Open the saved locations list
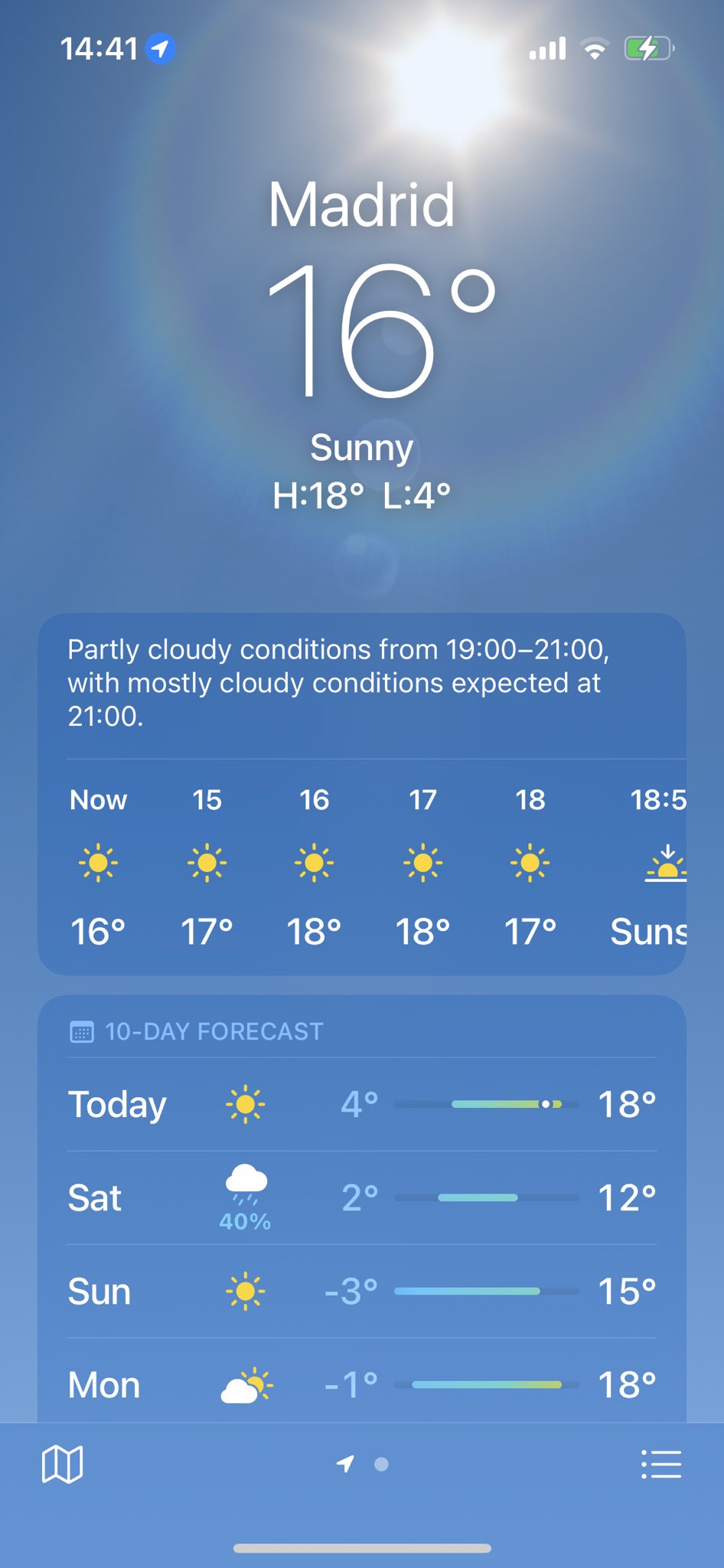 [x=660, y=1464]
